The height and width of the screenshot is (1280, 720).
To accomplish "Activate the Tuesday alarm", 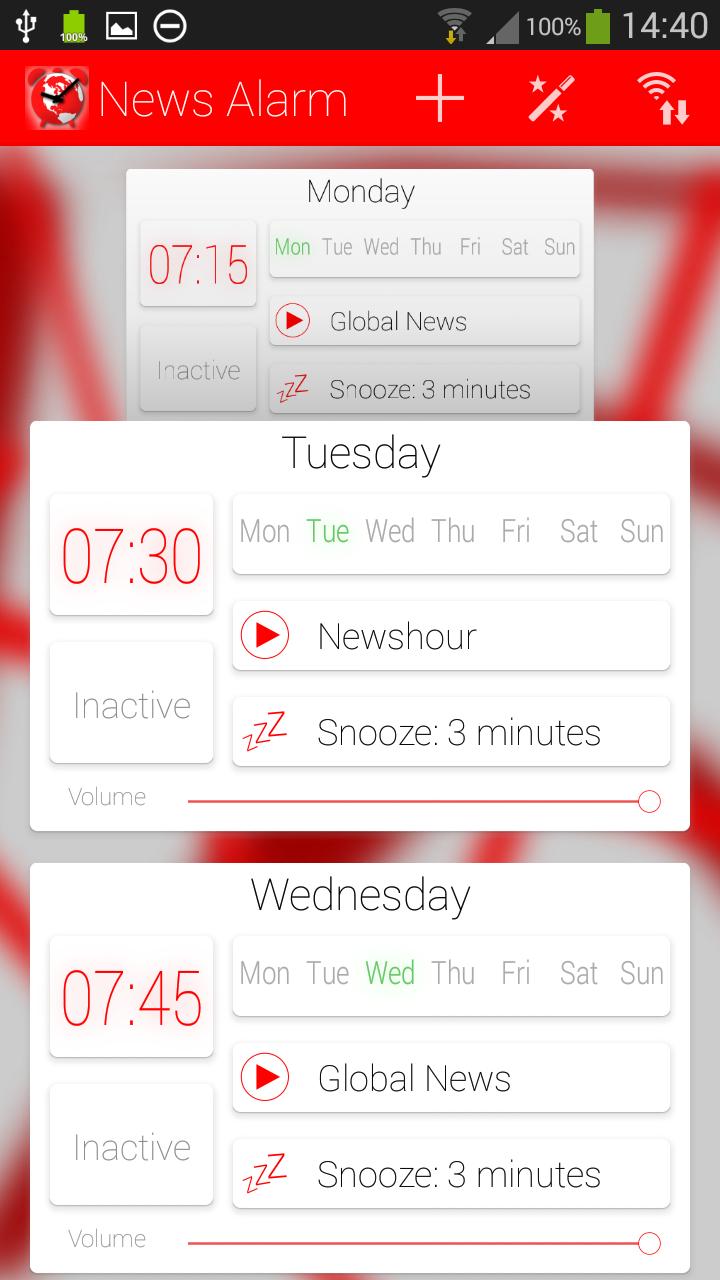I will [x=132, y=705].
